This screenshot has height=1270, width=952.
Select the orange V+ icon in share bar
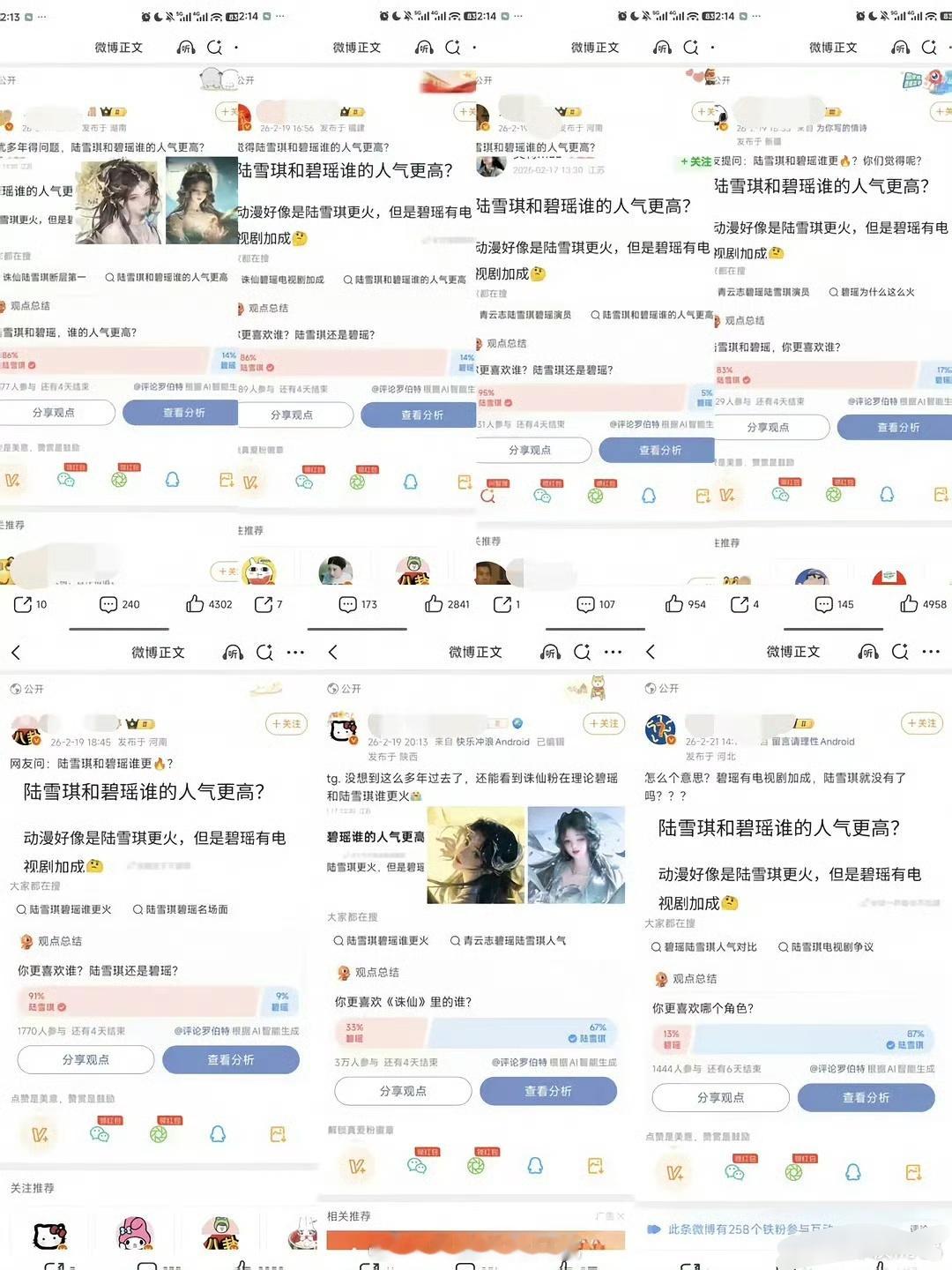tap(38, 1135)
